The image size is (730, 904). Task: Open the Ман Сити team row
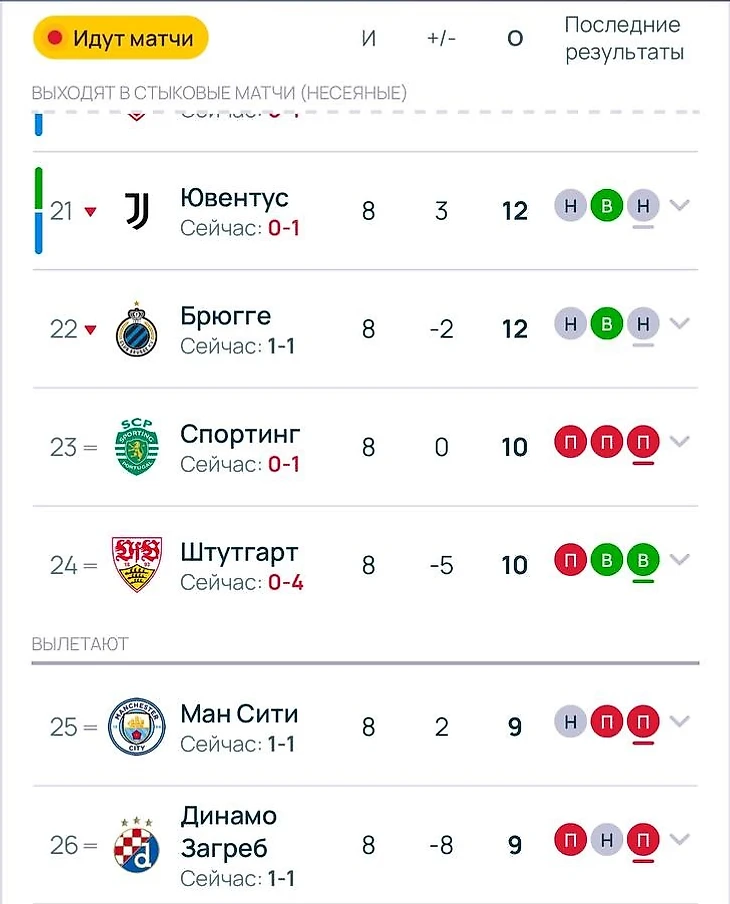coord(239,714)
